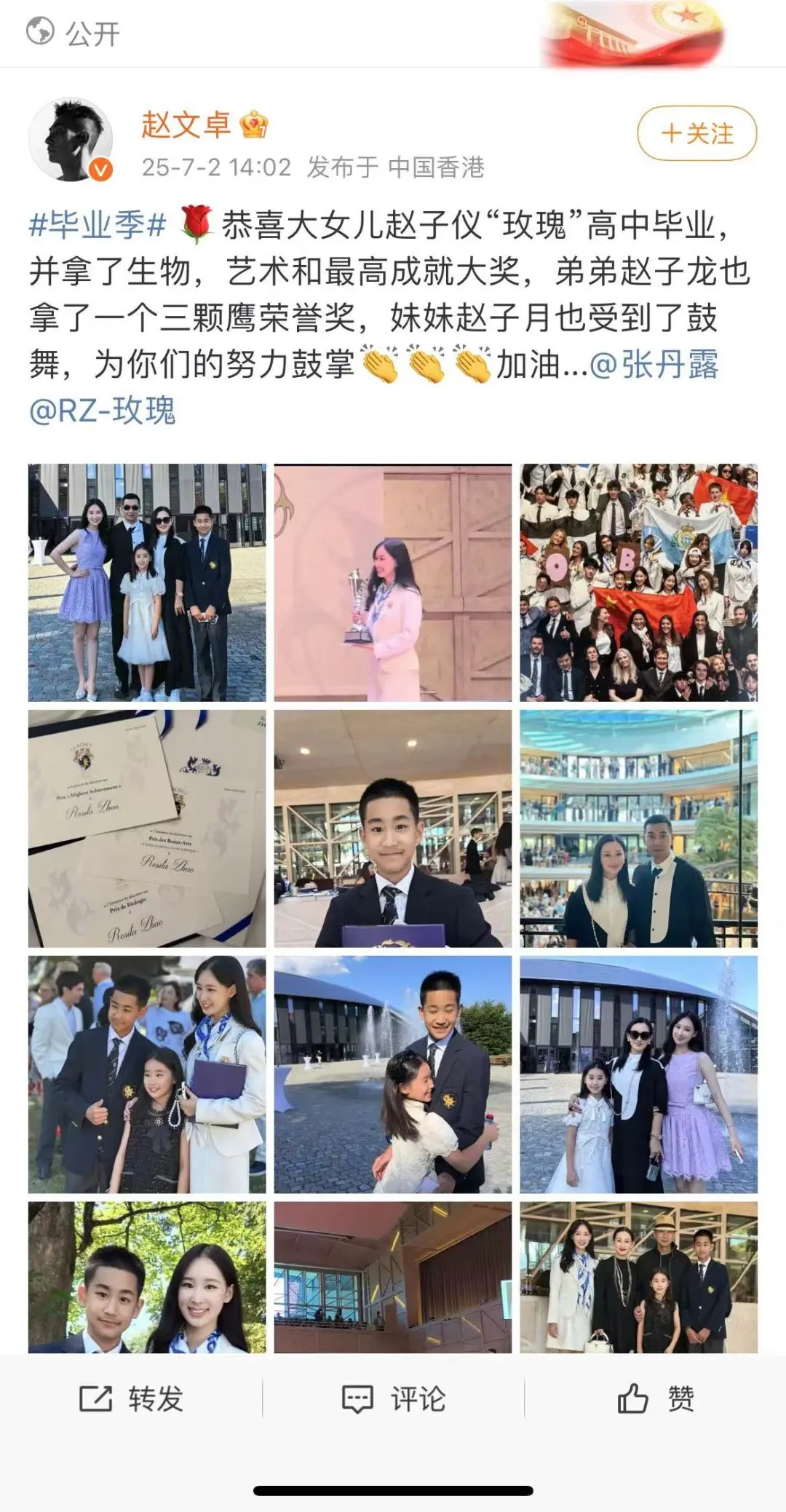Viewport: 786px width, 1512px height.
Task: Open the post author's avatar
Action: (71, 139)
